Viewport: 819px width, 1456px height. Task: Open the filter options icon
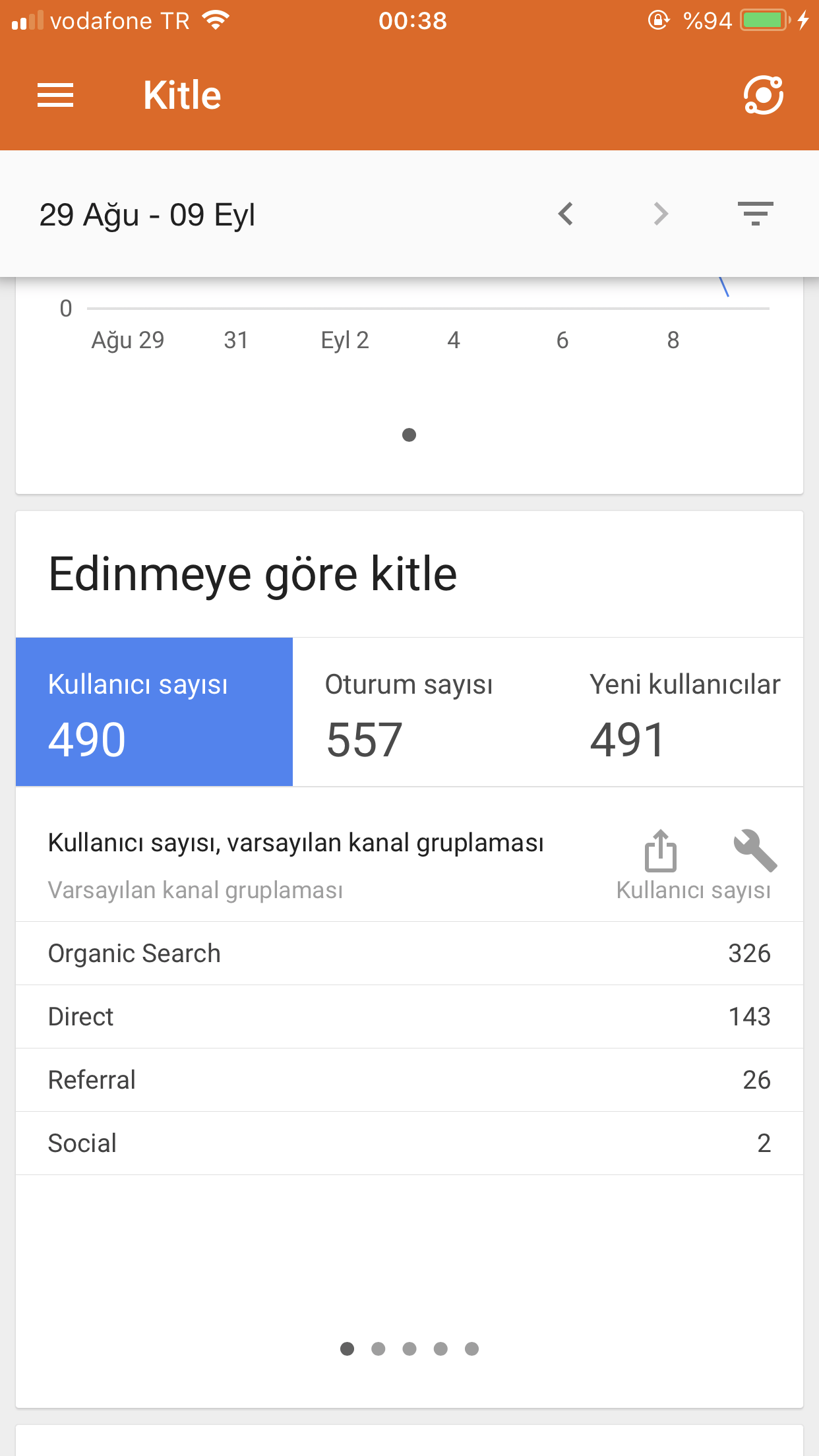[756, 214]
